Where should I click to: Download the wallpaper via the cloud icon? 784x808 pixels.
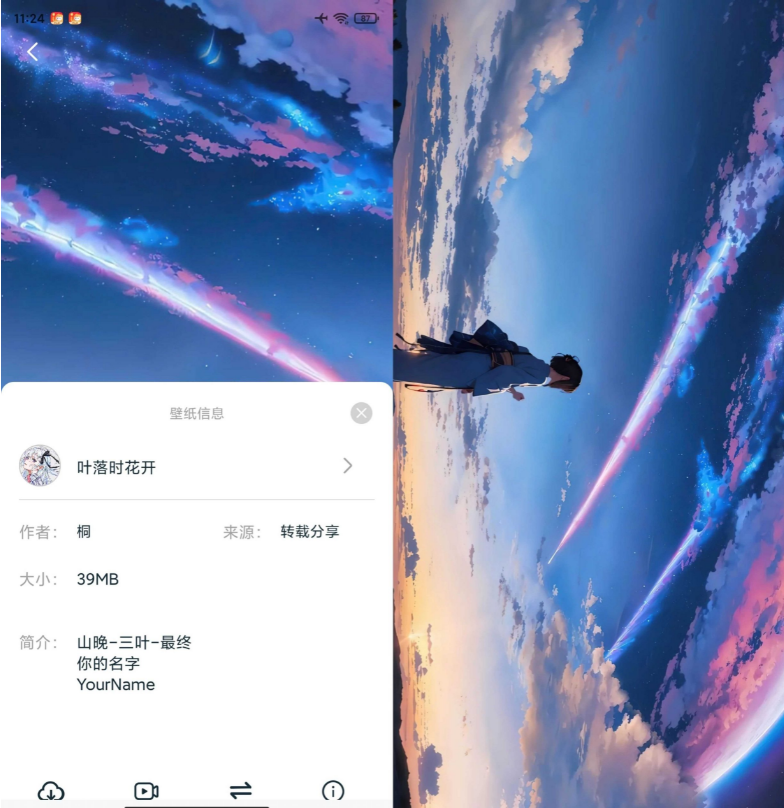51,791
